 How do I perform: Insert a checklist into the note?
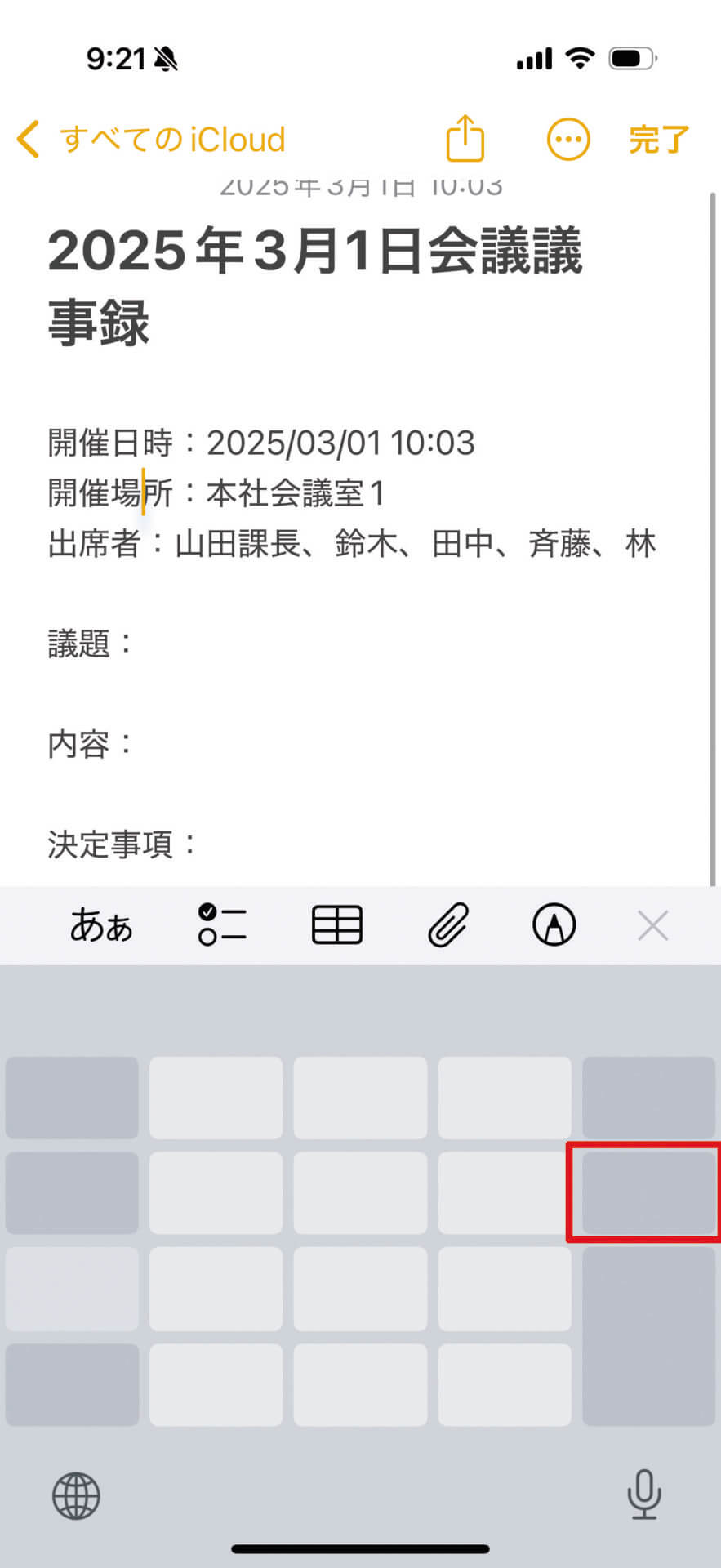tap(219, 925)
